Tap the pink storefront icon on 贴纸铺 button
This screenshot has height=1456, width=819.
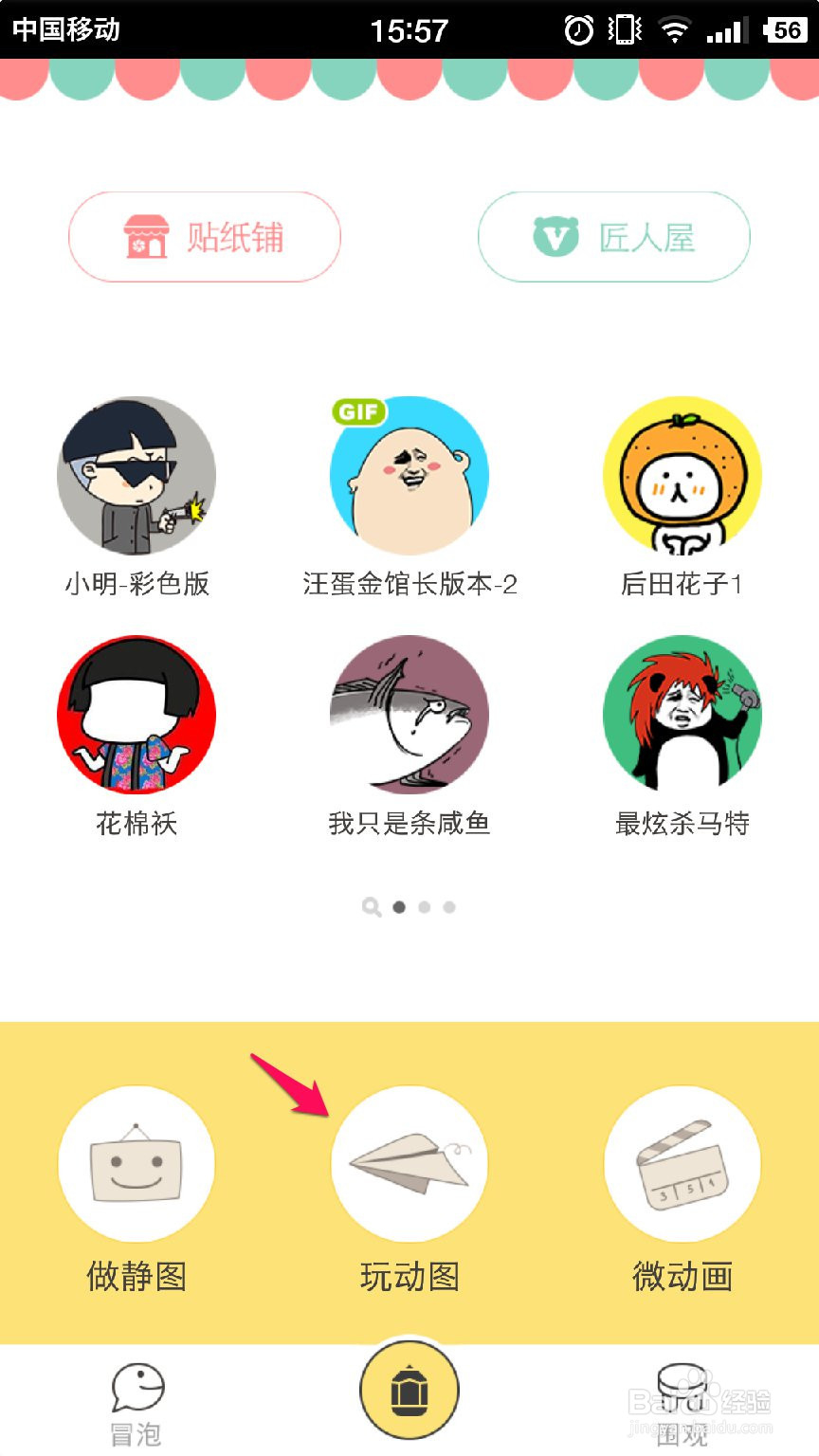(x=147, y=236)
